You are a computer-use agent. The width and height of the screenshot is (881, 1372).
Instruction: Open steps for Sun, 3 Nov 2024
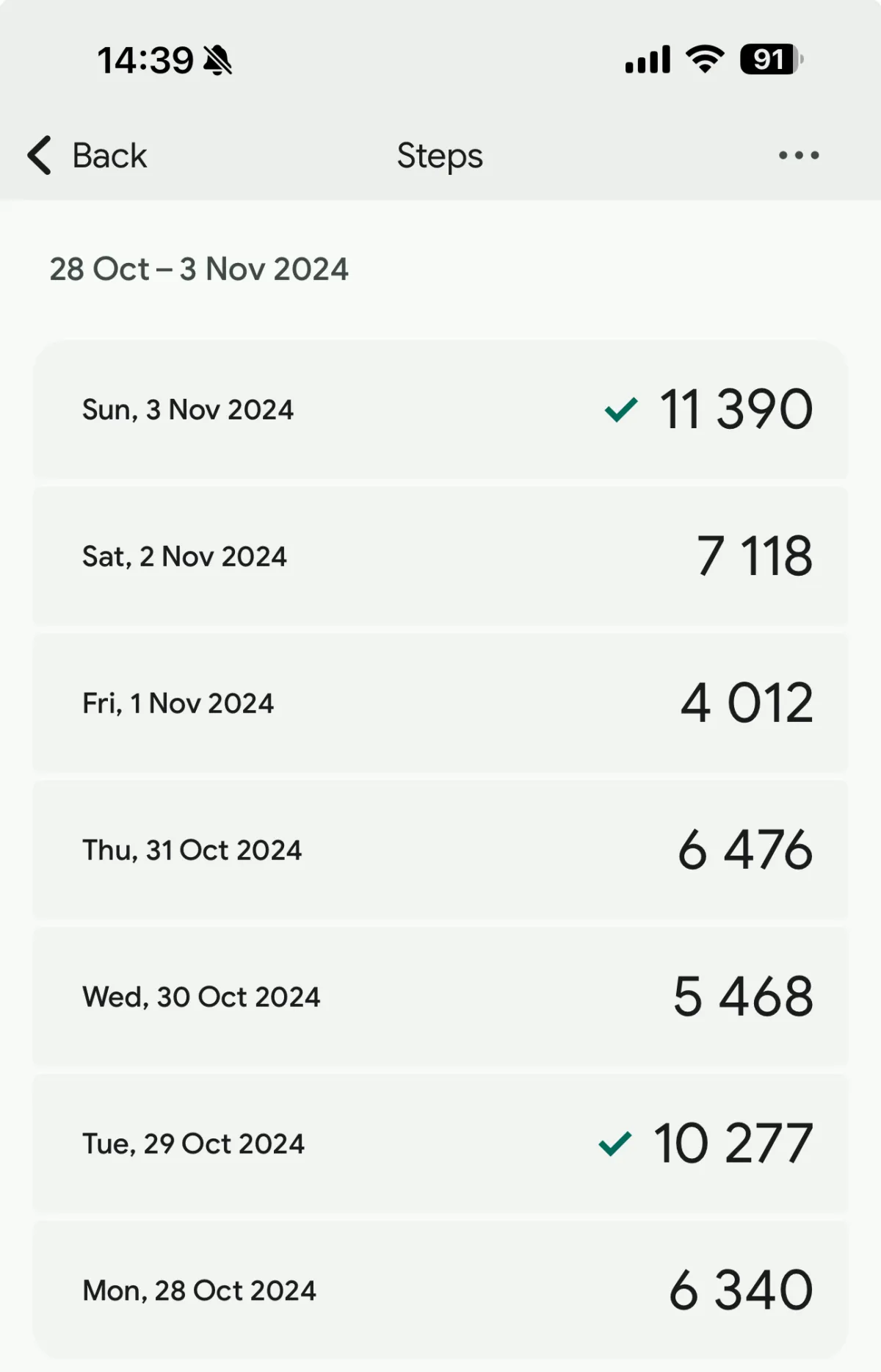[440, 410]
